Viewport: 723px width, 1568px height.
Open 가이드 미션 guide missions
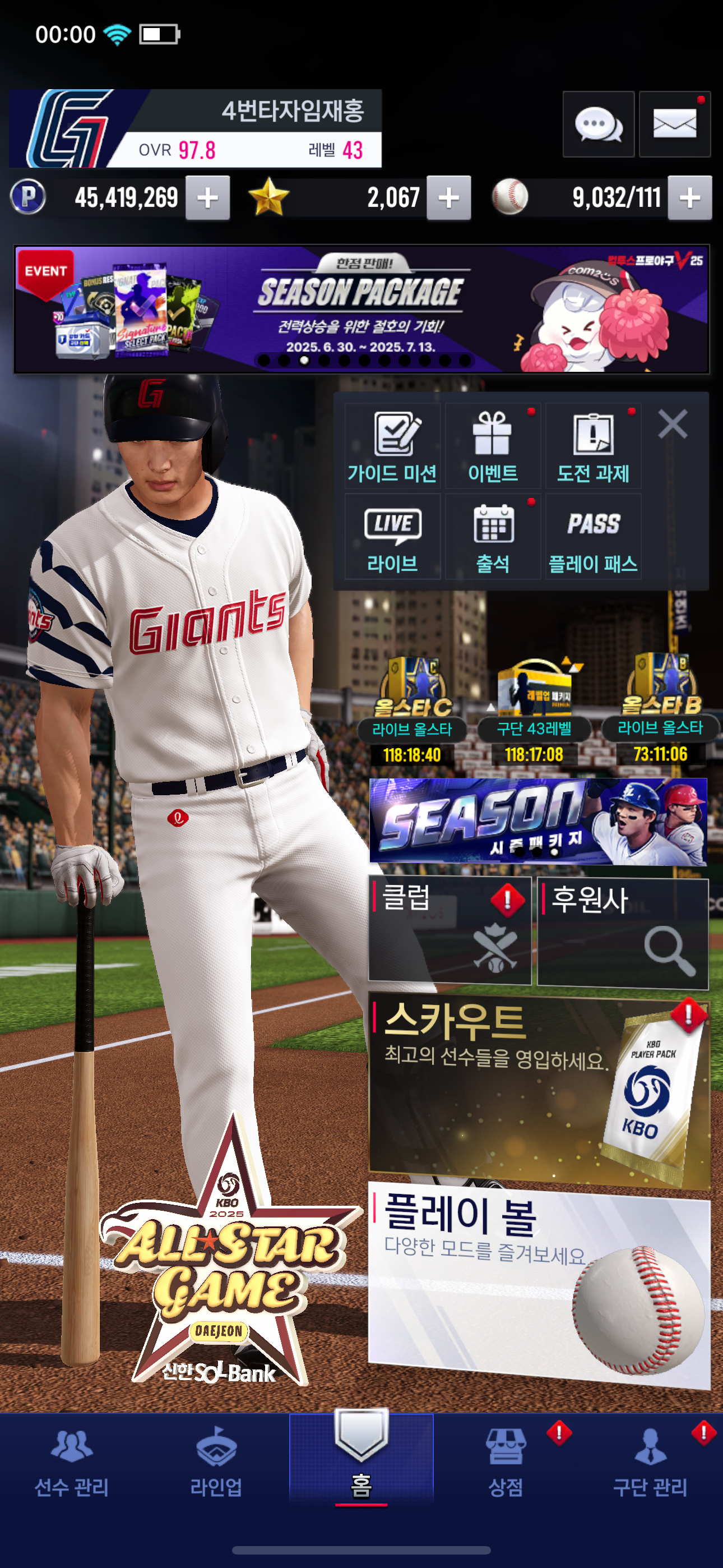(x=392, y=447)
